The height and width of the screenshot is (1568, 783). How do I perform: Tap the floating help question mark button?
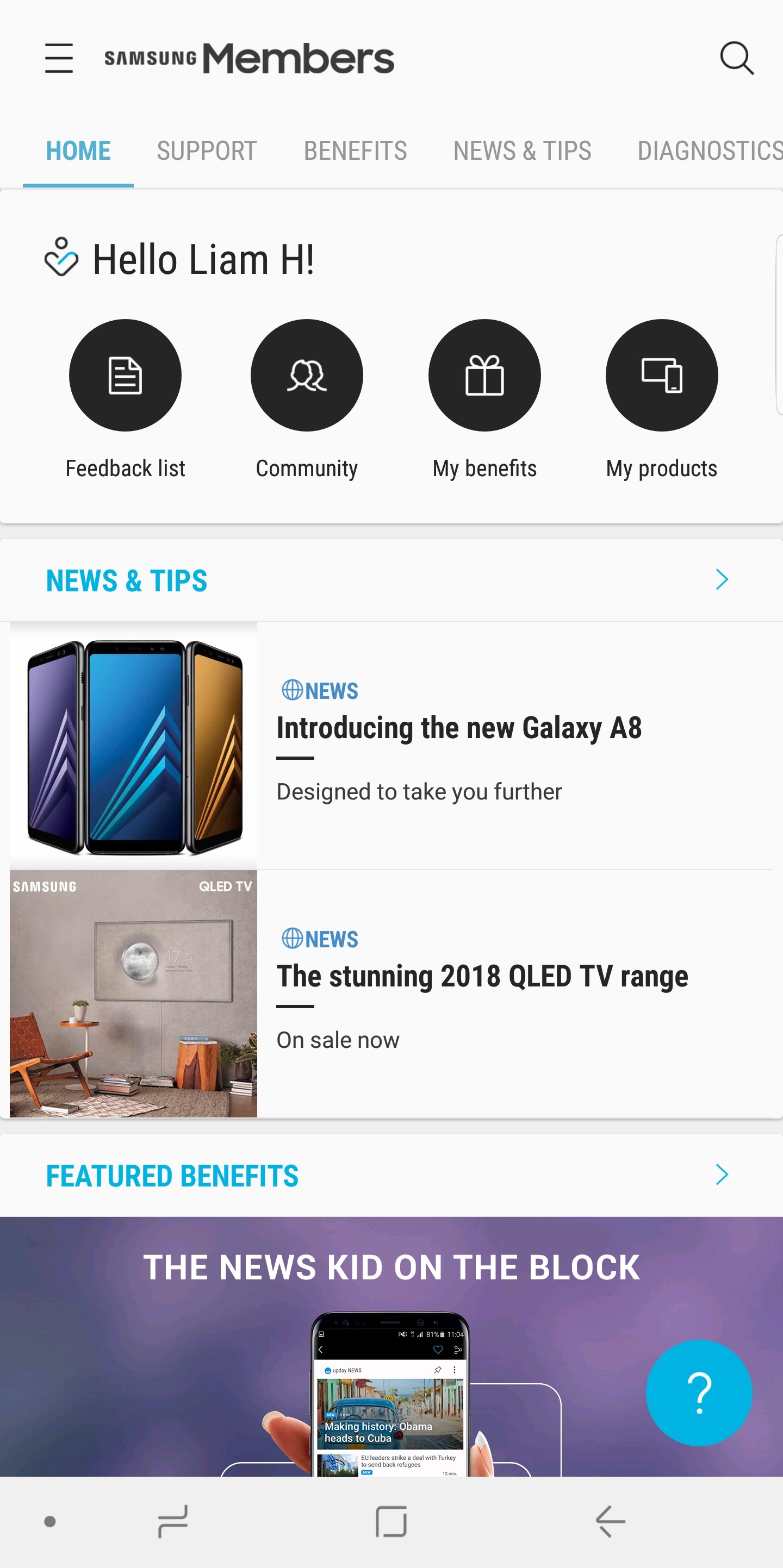[699, 1392]
